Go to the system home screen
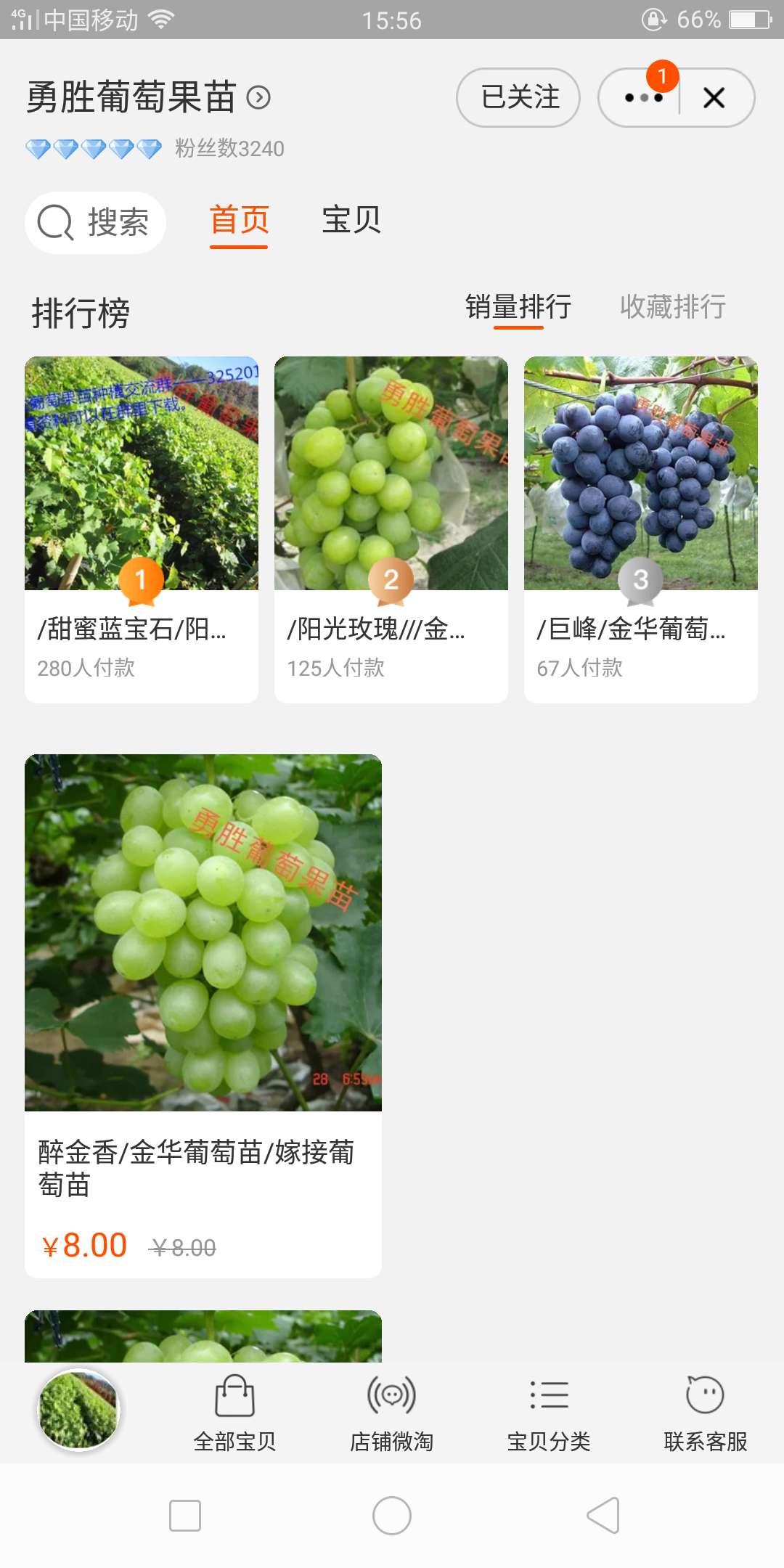The height and width of the screenshot is (1568, 784). 392,1516
